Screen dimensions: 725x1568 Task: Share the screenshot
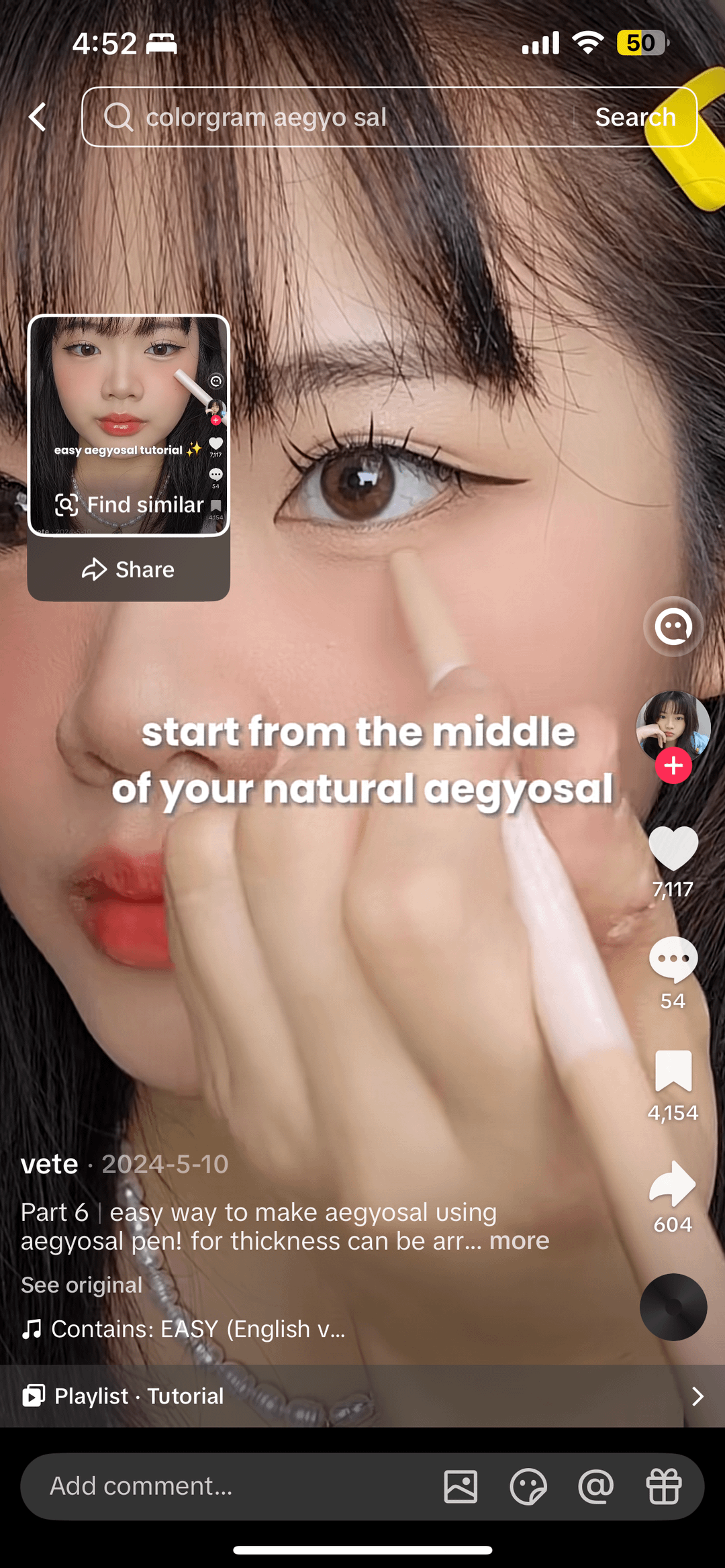[x=128, y=569]
